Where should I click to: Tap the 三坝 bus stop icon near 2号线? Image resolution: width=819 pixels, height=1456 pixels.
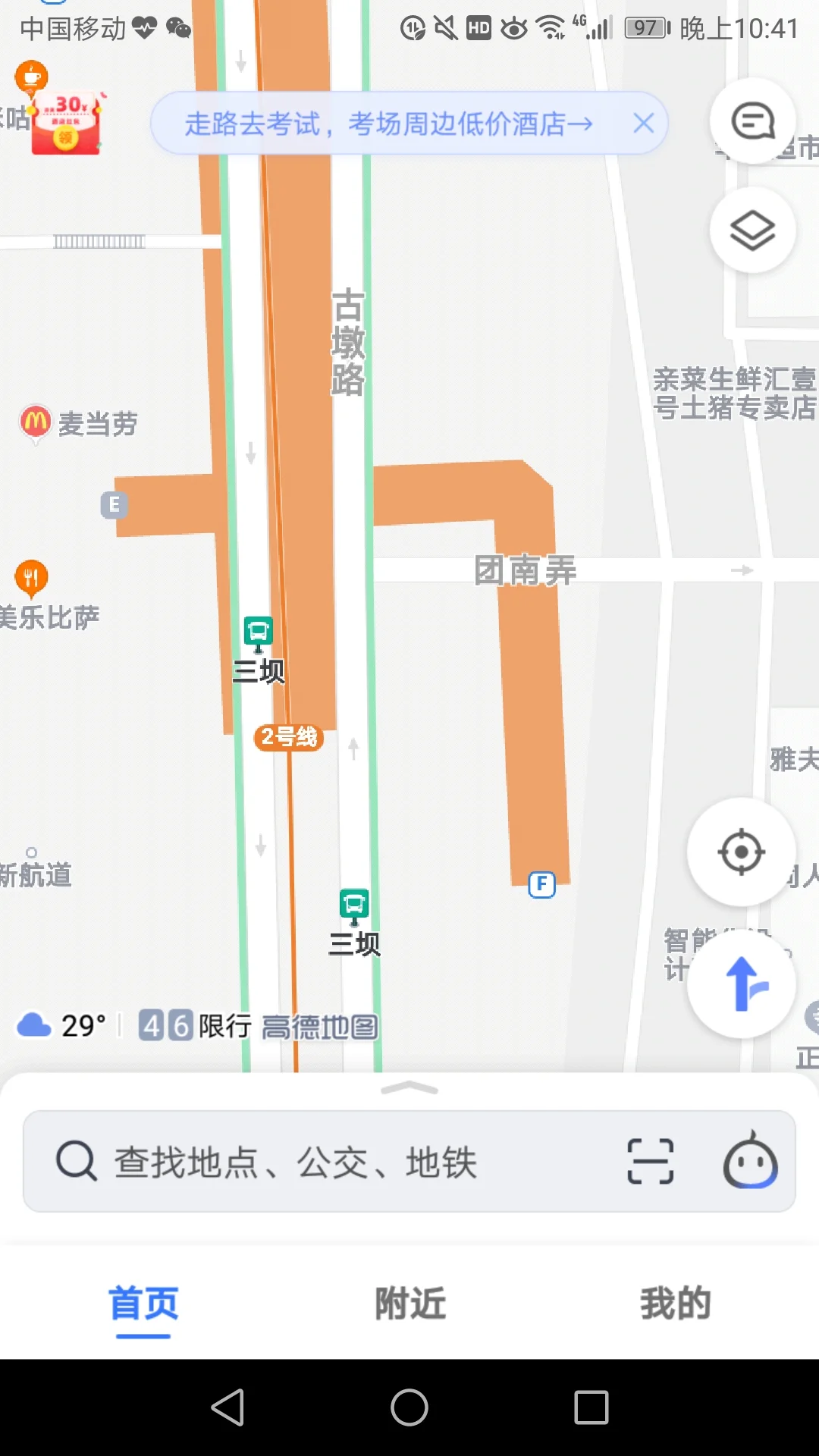coord(259,631)
